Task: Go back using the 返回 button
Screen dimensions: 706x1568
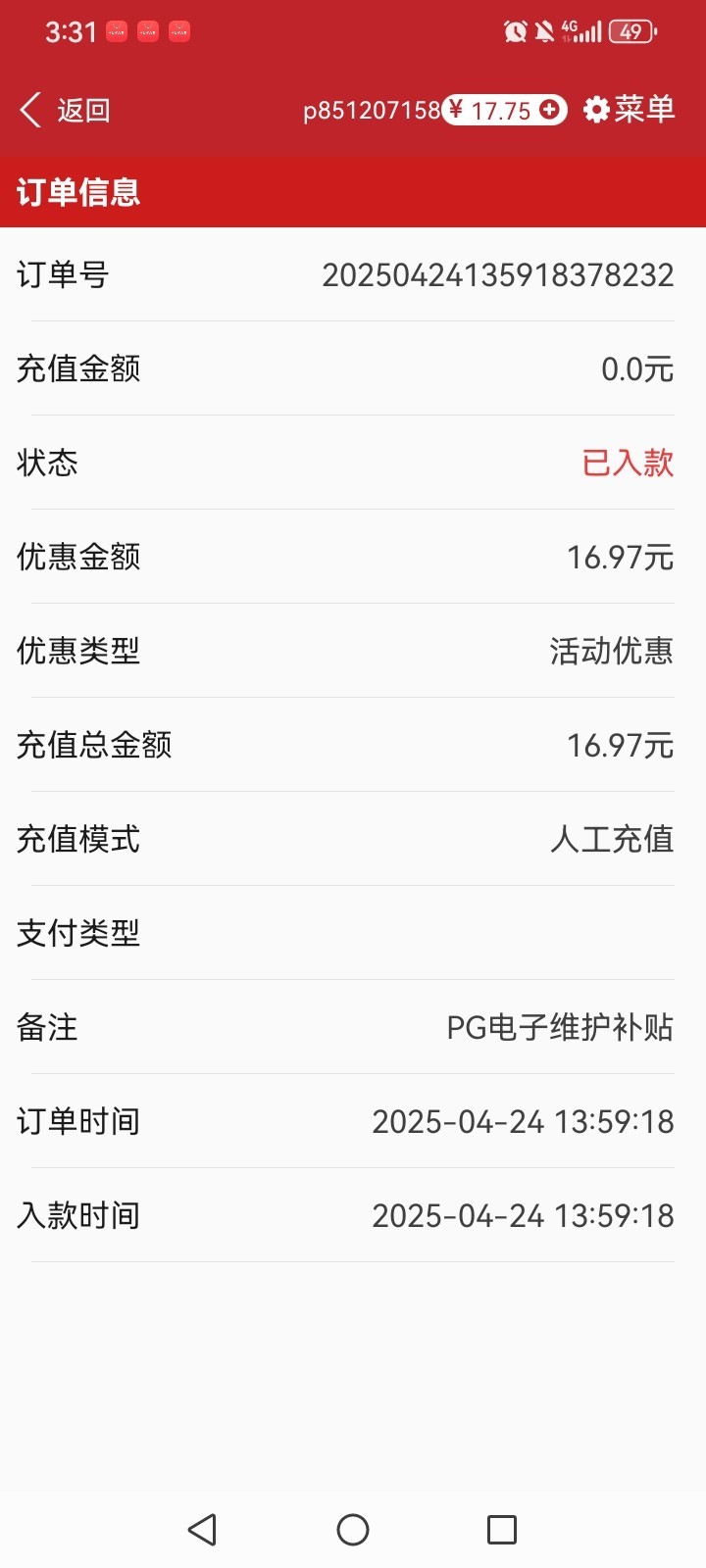Action: coord(65,110)
